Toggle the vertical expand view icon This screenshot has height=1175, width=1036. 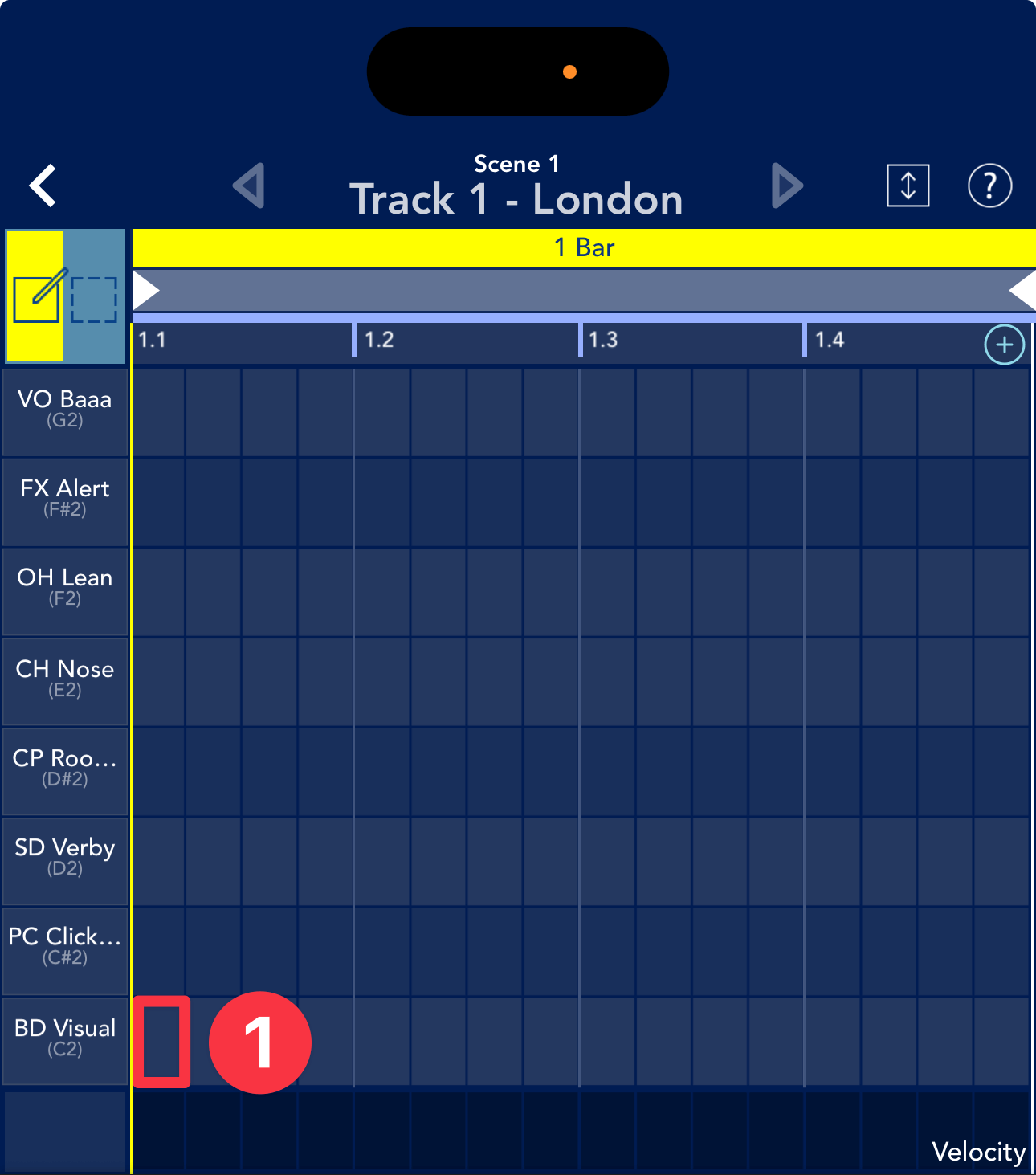908,186
